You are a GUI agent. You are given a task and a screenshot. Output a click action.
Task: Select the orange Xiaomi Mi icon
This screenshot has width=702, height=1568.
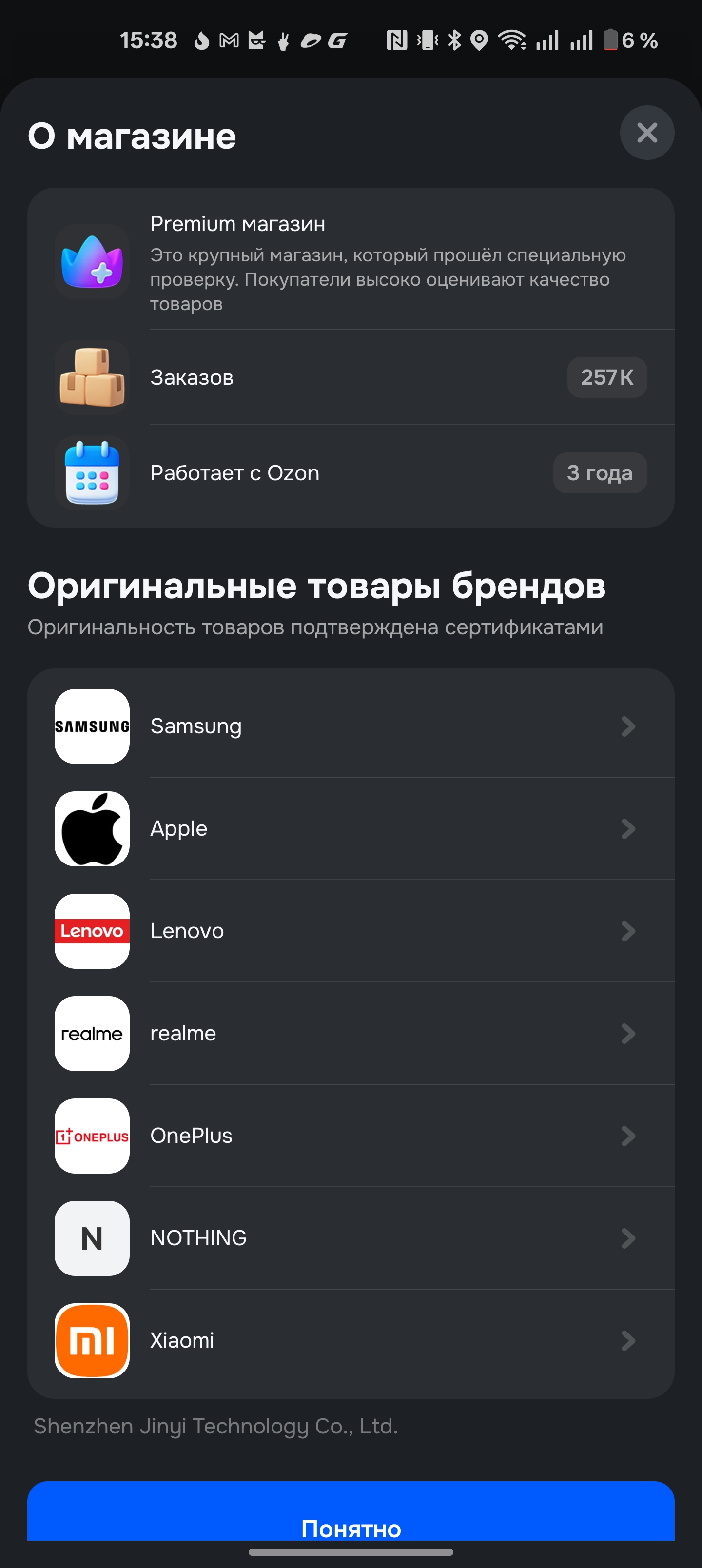[x=91, y=1340]
